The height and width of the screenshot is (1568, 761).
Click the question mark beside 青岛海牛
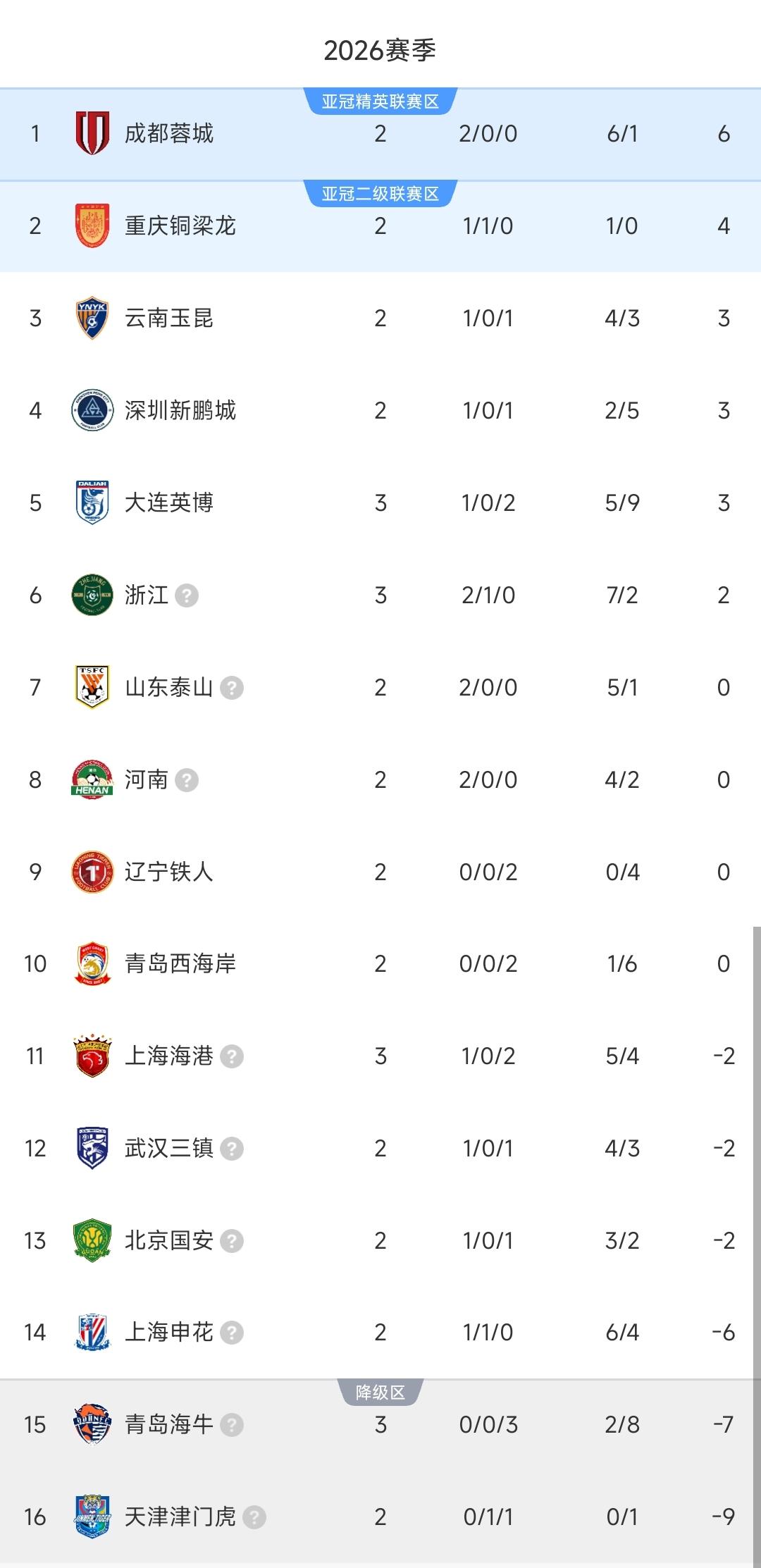point(233,1426)
